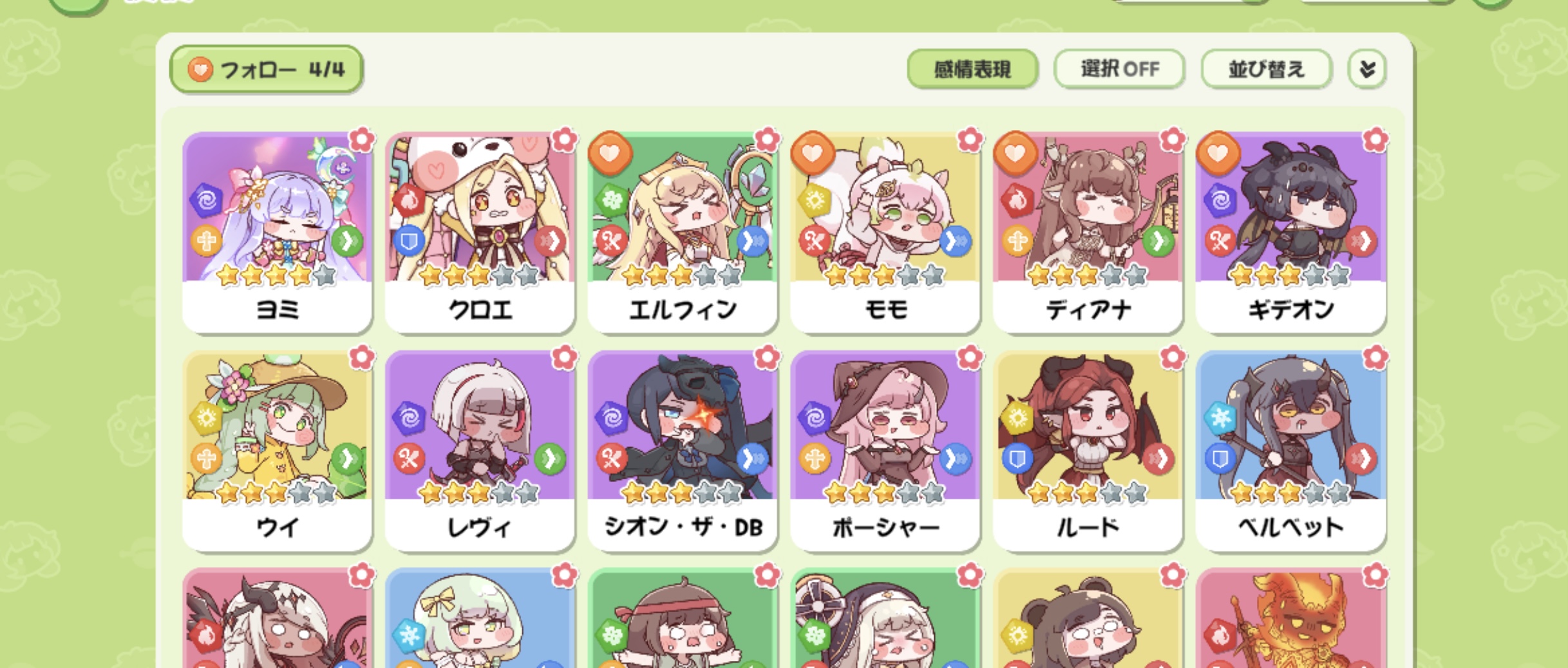View レヴィ character details
Viewport: 1568px width, 668px height.
tap(480, 450)
